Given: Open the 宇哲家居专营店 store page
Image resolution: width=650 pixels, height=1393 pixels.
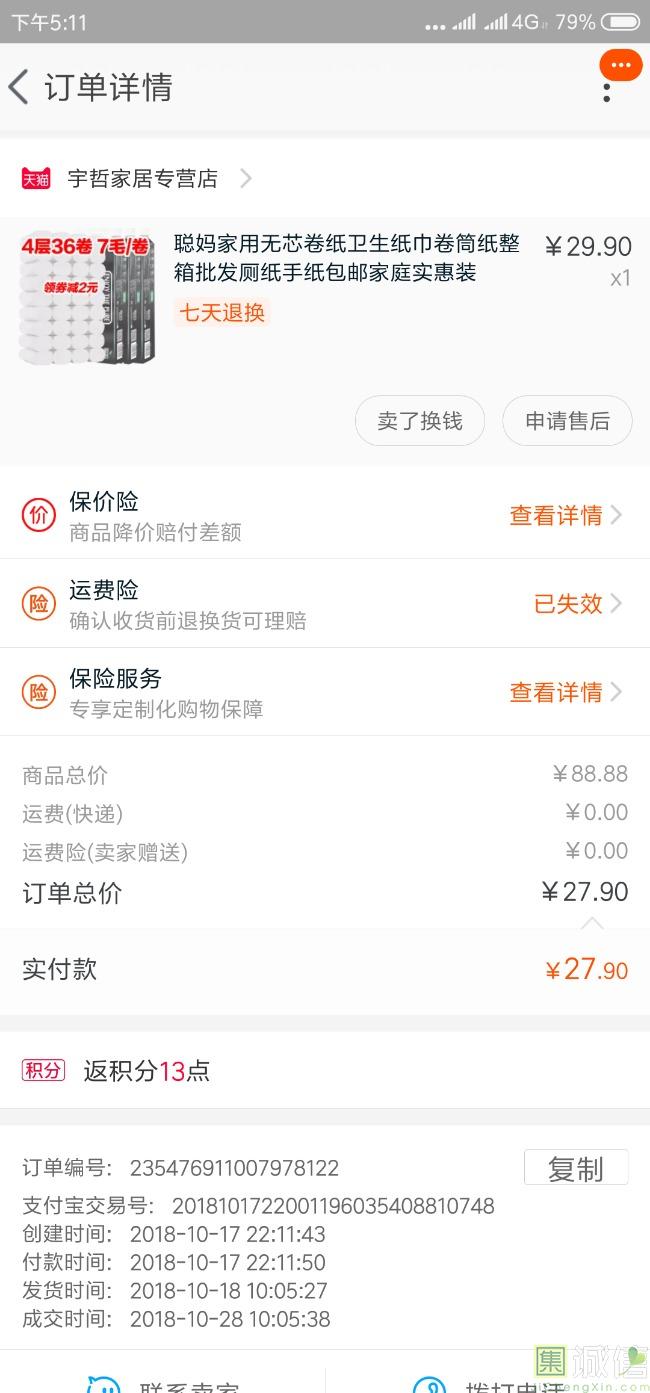Looking at the screenshot, I should coord(142,179).
